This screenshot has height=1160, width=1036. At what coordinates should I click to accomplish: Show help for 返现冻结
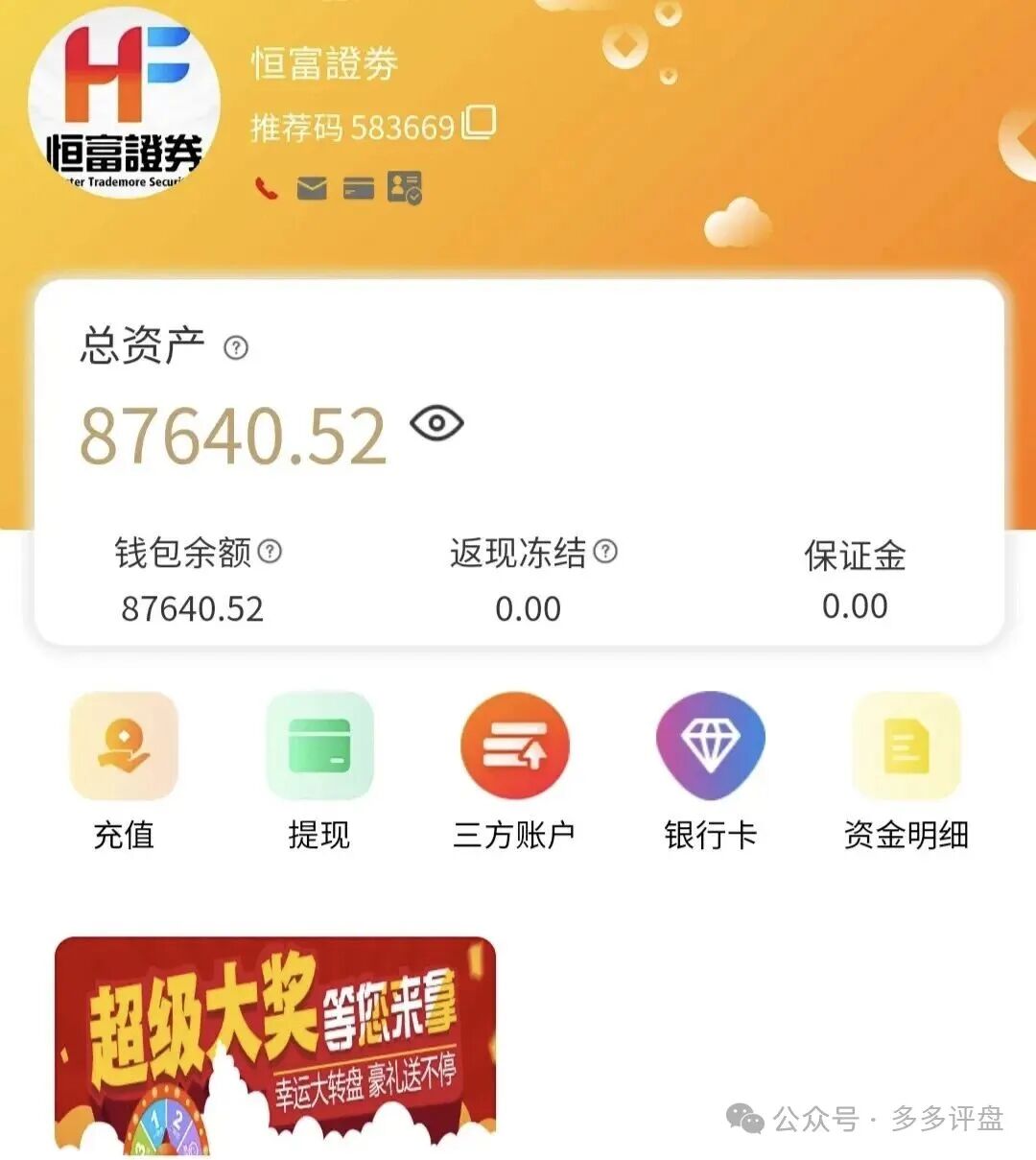[605, 552]
